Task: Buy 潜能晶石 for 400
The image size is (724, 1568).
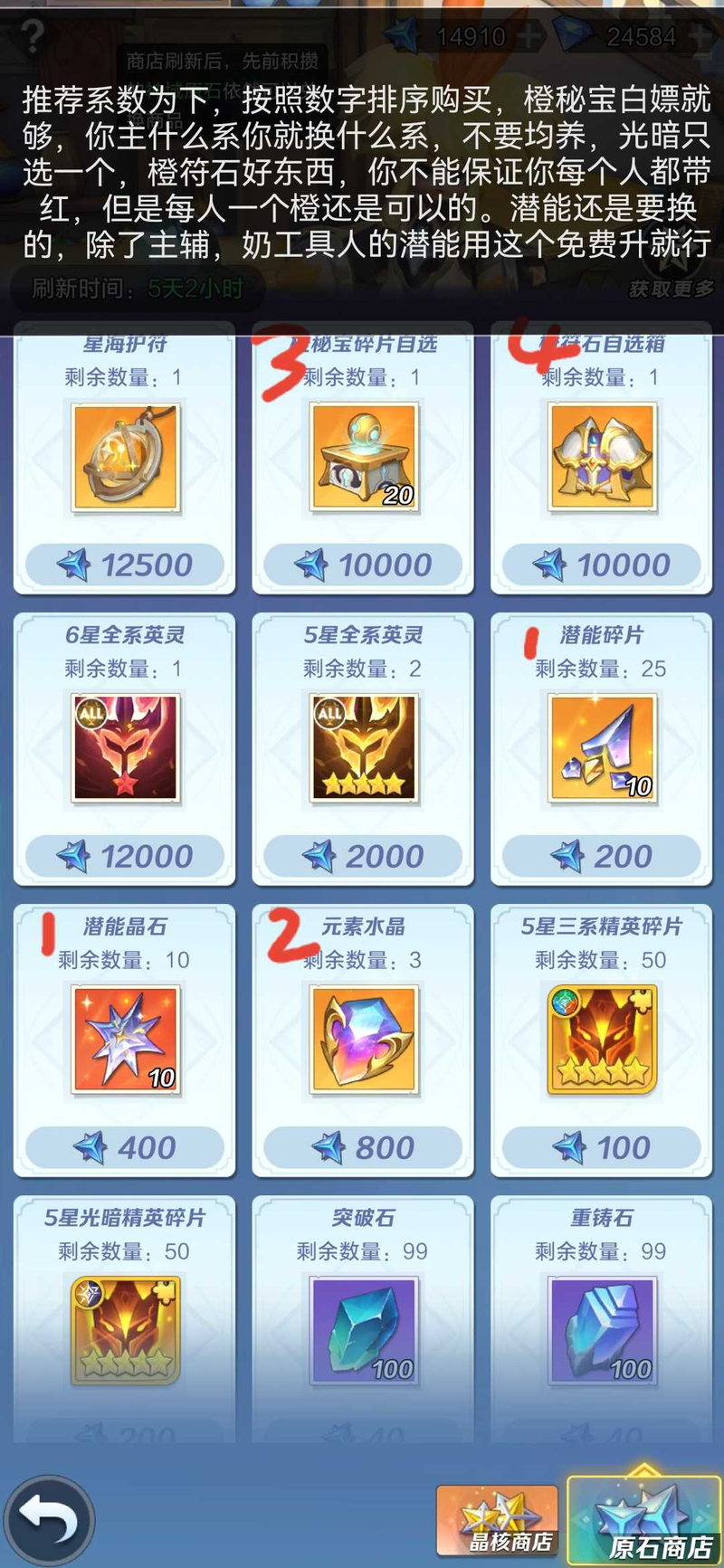Action: [x=125, y=1148]
